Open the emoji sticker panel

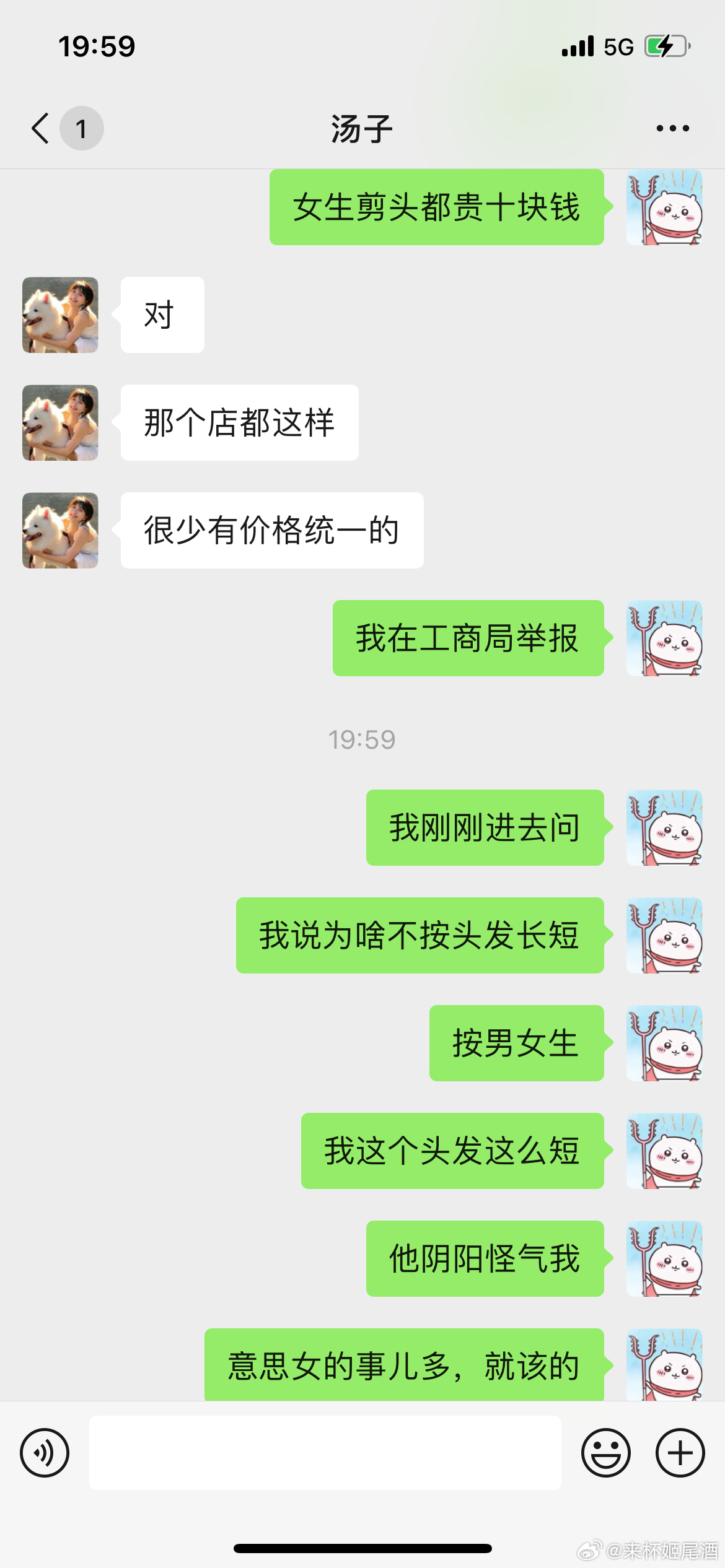click(x=605, y=1452)
